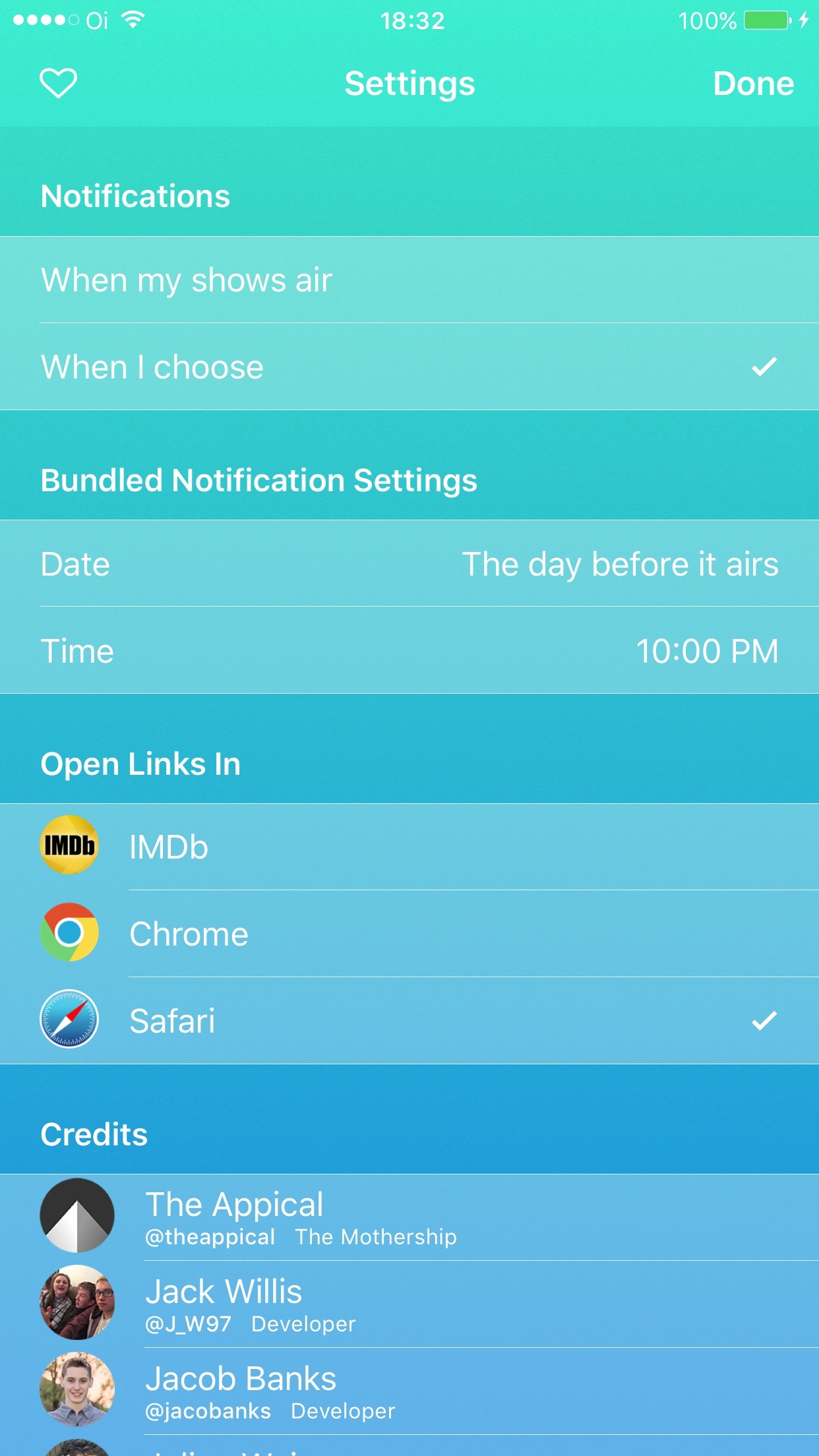Choose the When I choose notification option

(409, 367)
